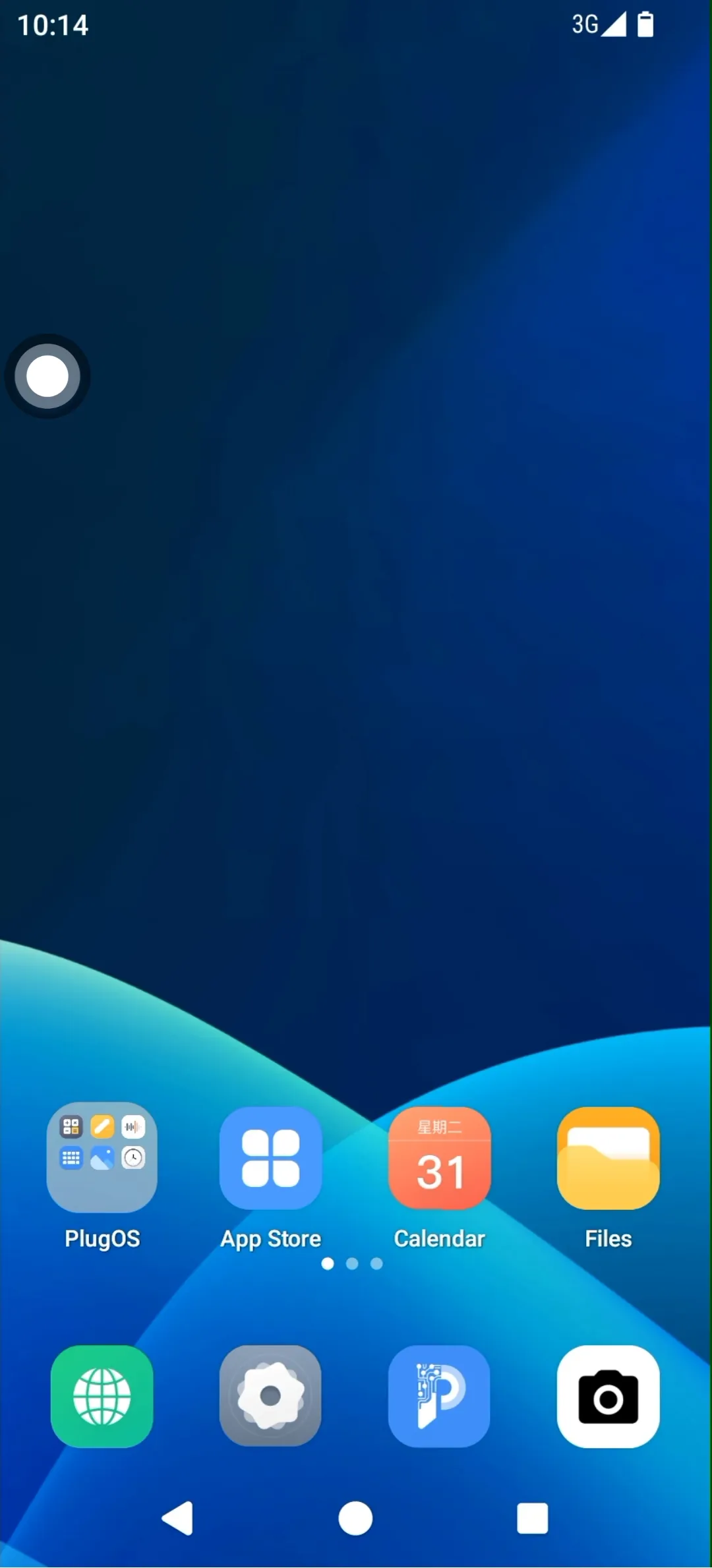Image resolution: width=712 pixels, height=1568 pixels.
Task: Open the Calendar app
Action: pyautogui.click(x=439, y=1159)
